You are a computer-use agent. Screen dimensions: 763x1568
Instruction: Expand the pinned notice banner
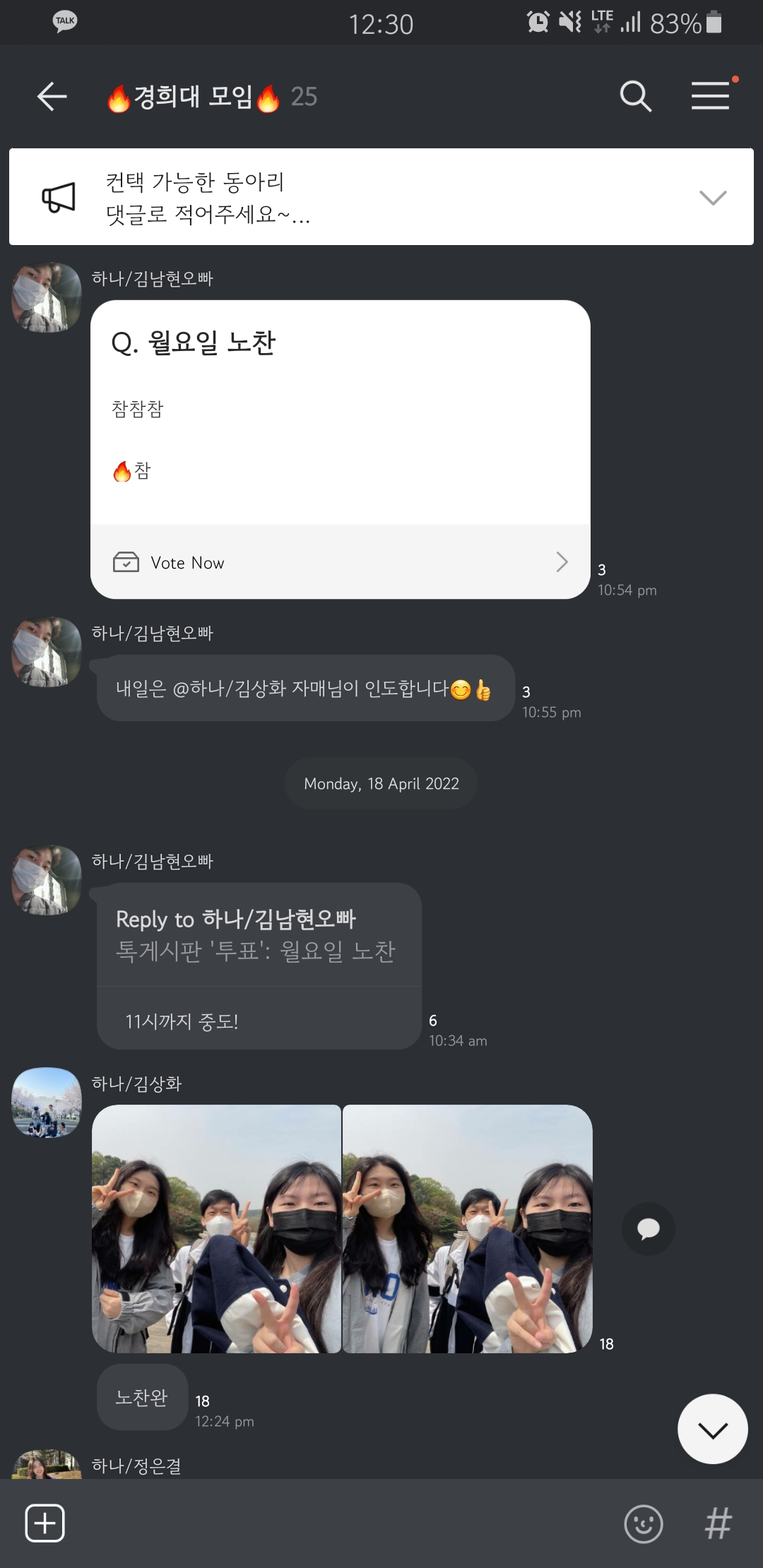point(712,197)
